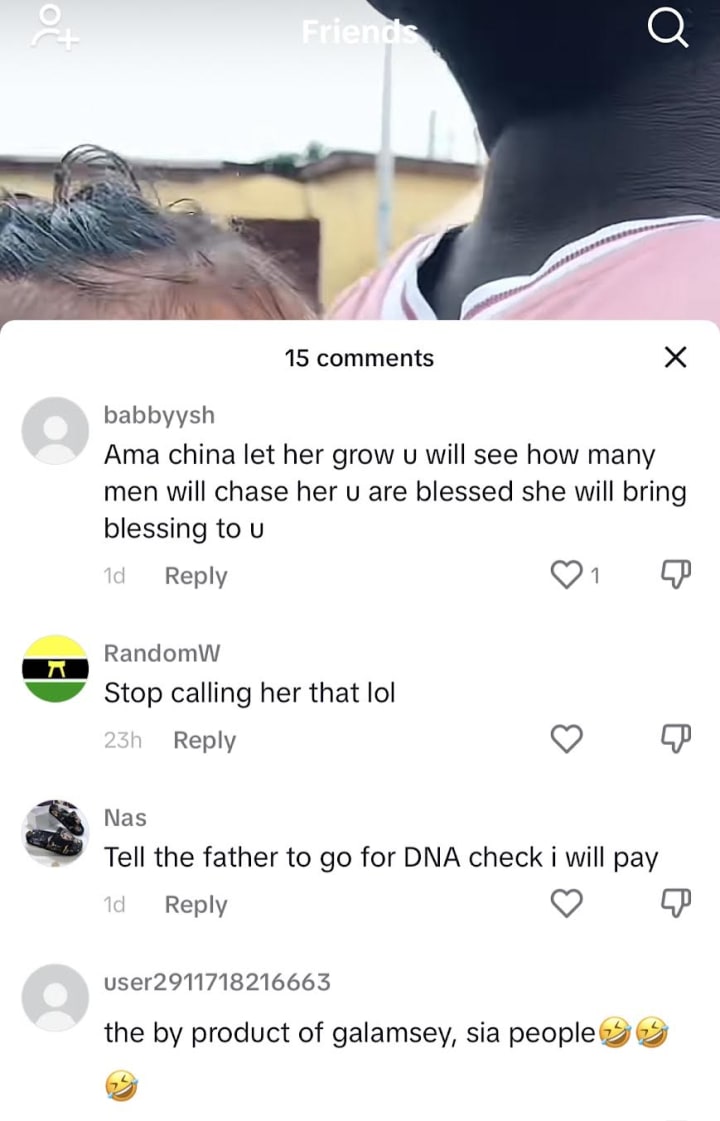
Task: Open RandomW's profile avatar
Action: 55,669
